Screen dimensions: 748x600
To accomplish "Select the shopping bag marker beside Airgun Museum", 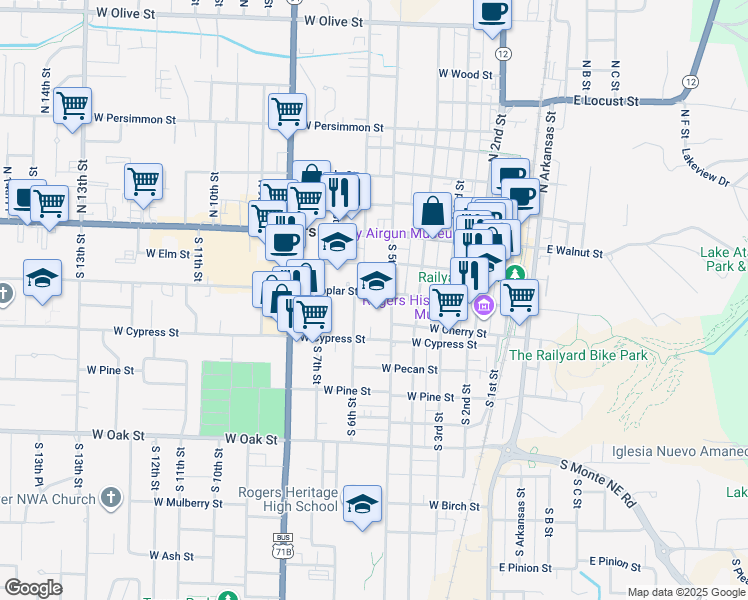I will (431, 210).
